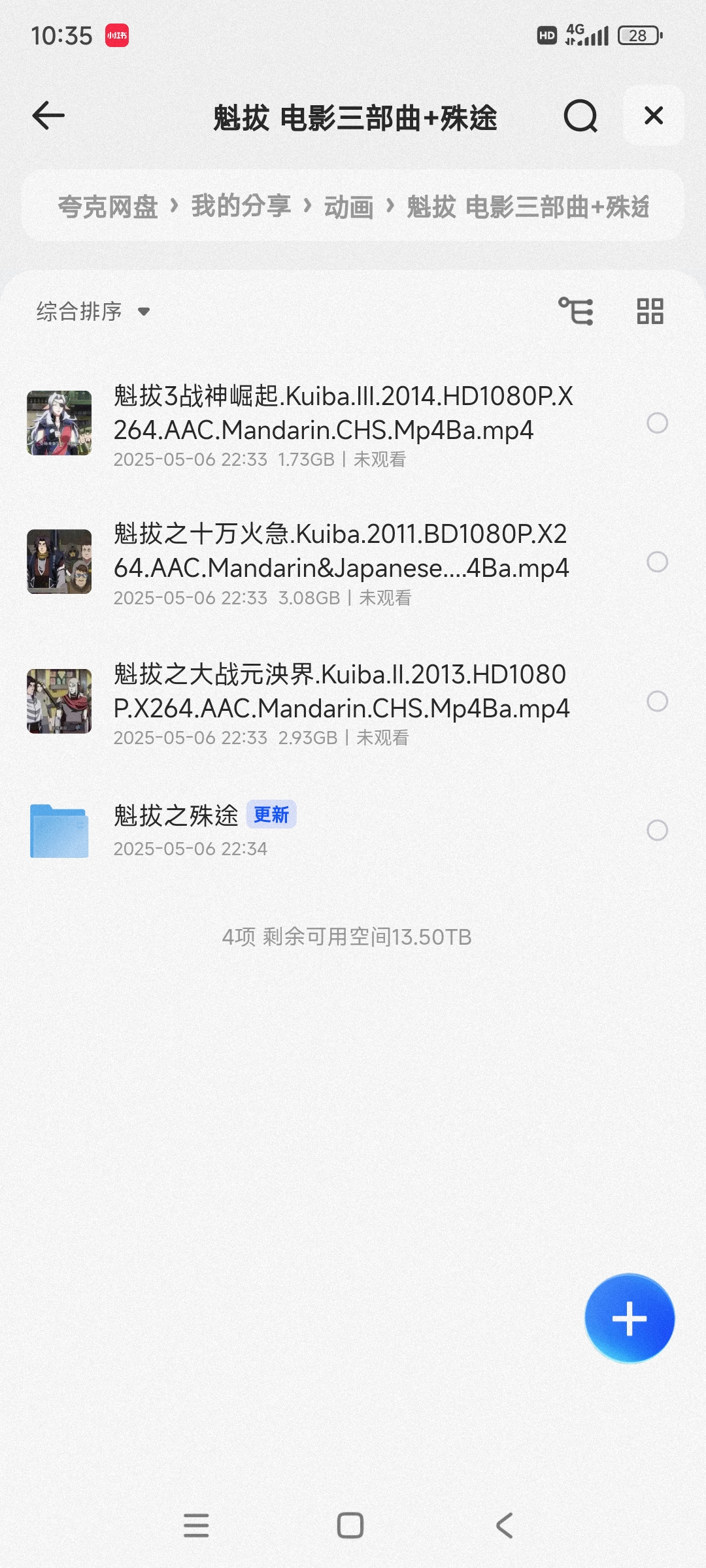Image resolution: width=706 pixels, height=1568 pixels.
Task: Open 魁拔之大战元泱界 video file
Action: [340, 691]
